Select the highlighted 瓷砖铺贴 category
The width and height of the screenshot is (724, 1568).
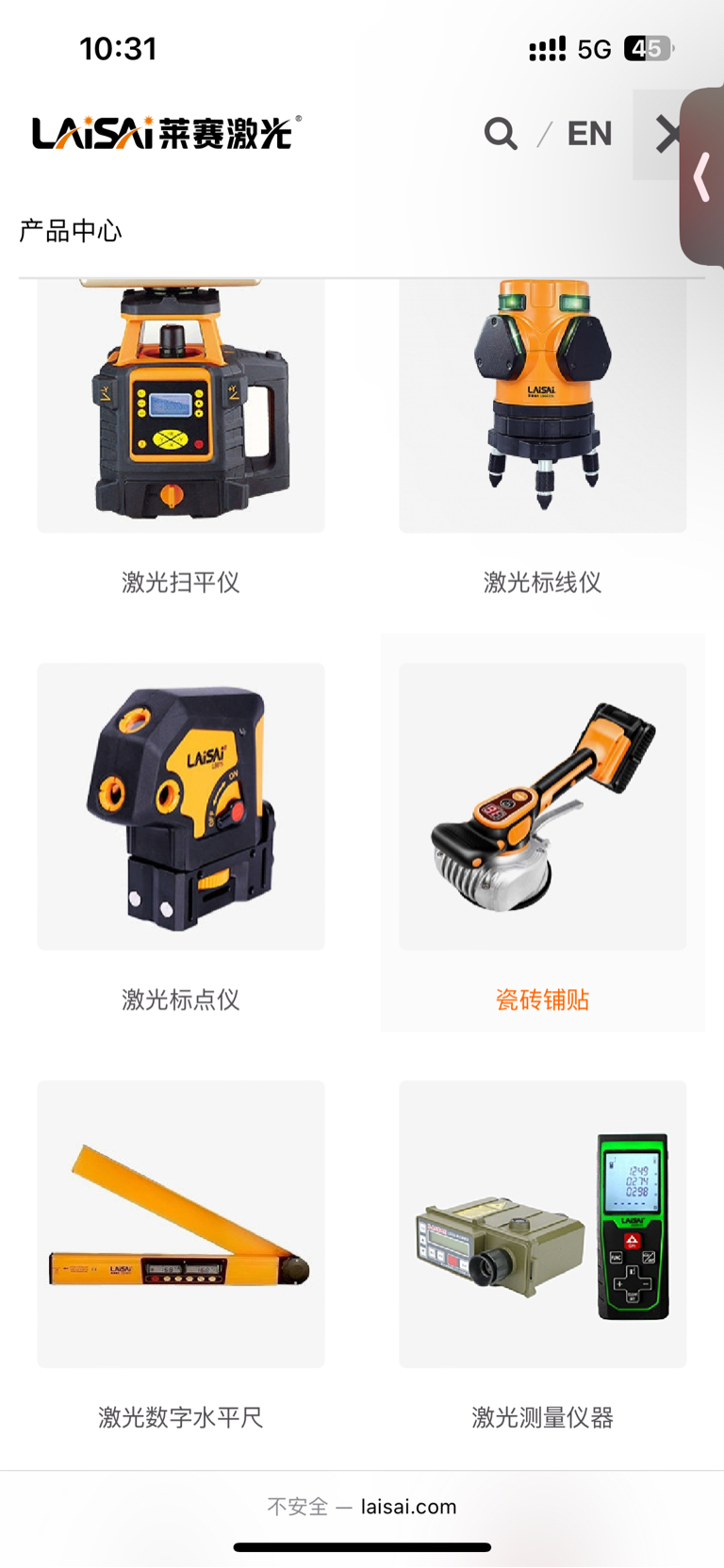coord(541,1000)
